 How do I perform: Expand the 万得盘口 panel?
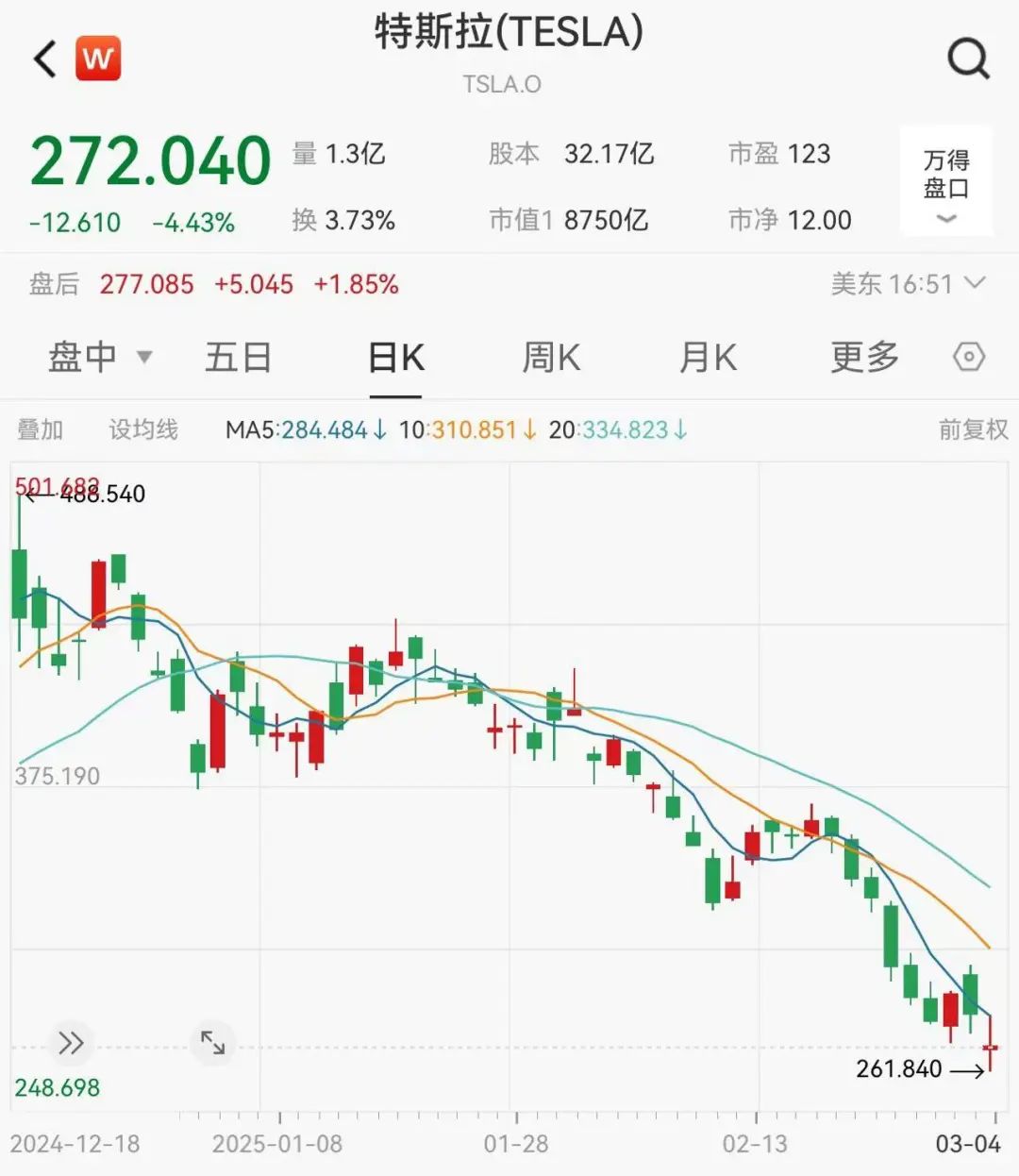coord(946,181)
